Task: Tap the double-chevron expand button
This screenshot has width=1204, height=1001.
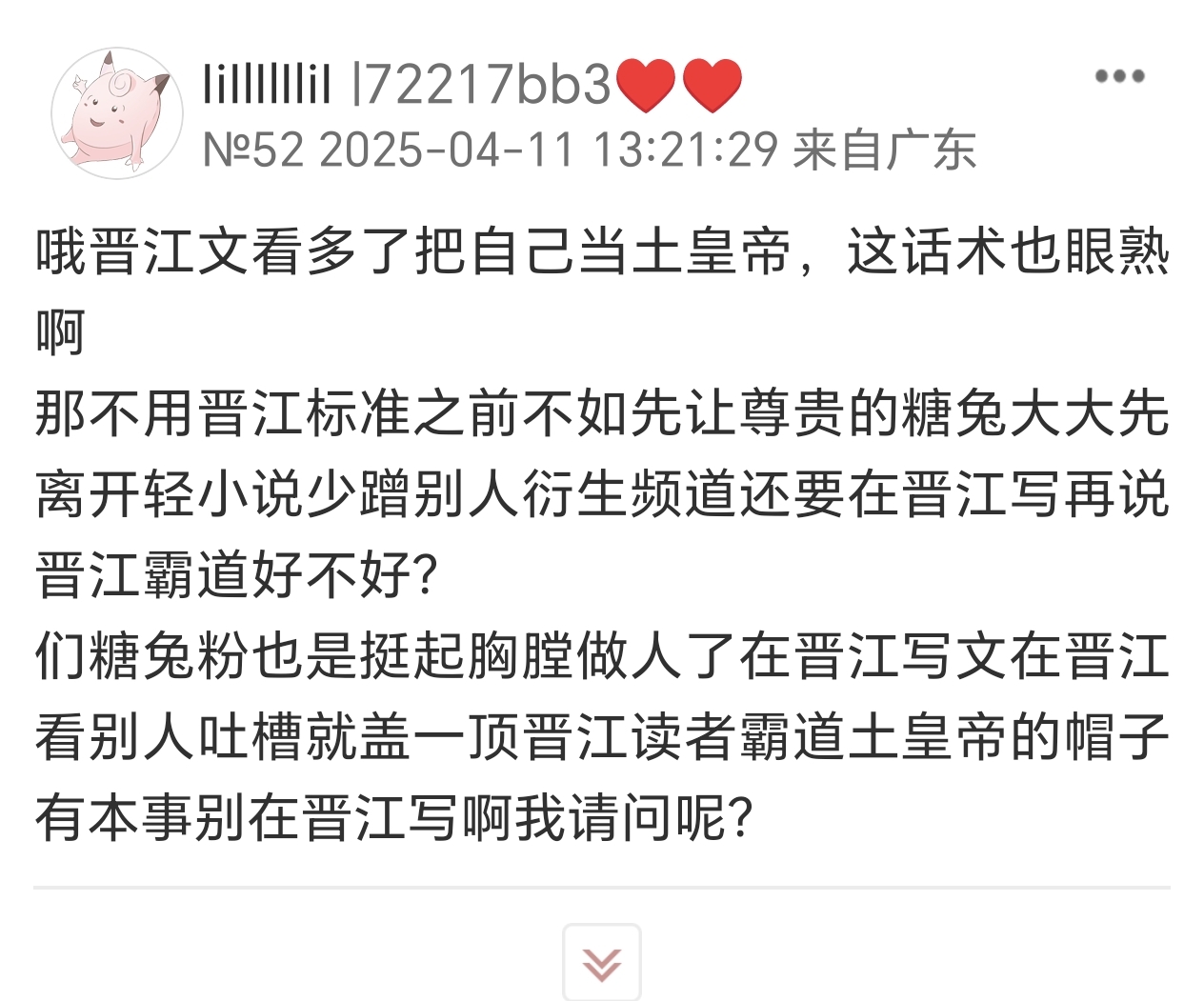Action: tap(601, 963)
